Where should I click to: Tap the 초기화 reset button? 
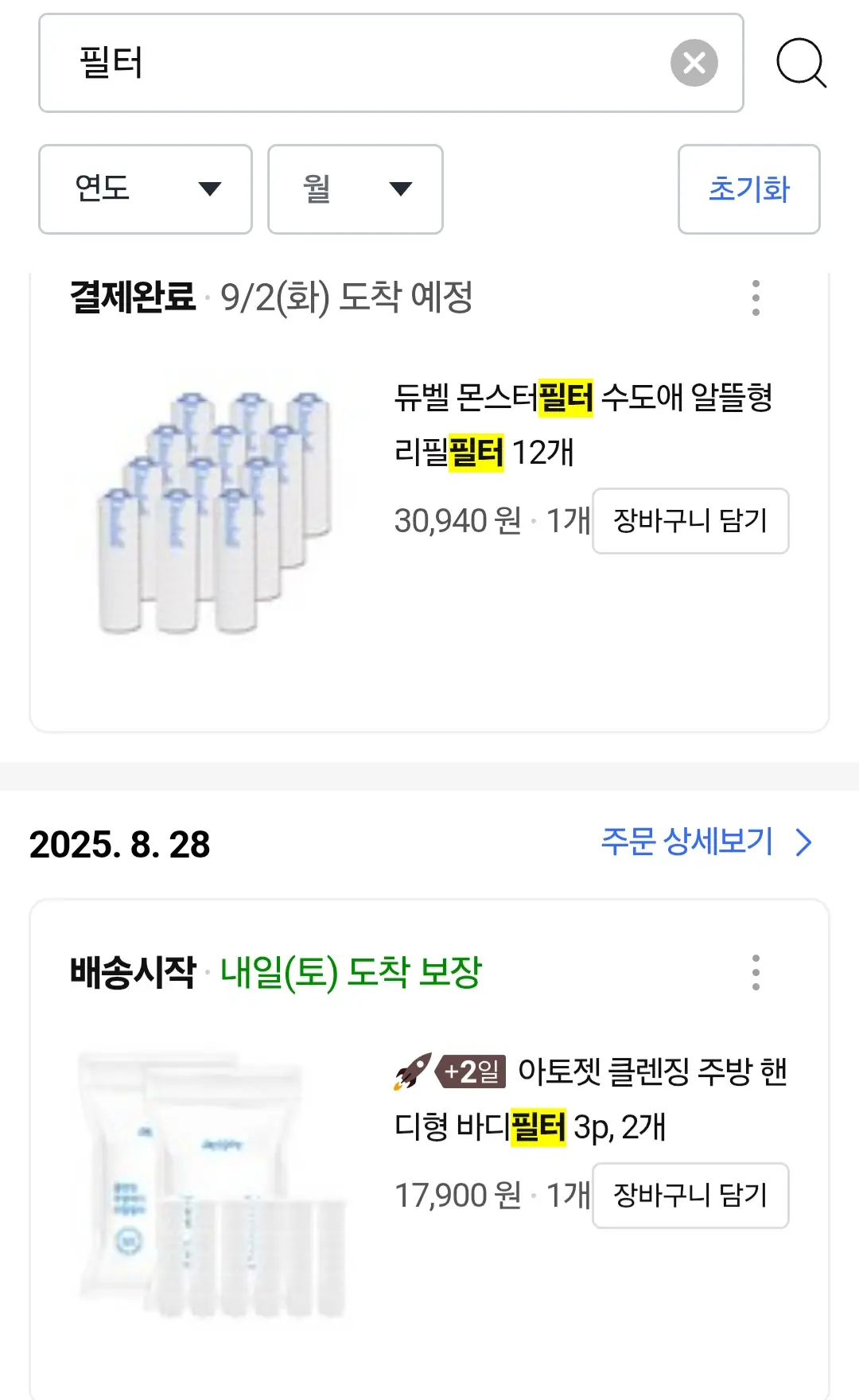coord(748,189)
